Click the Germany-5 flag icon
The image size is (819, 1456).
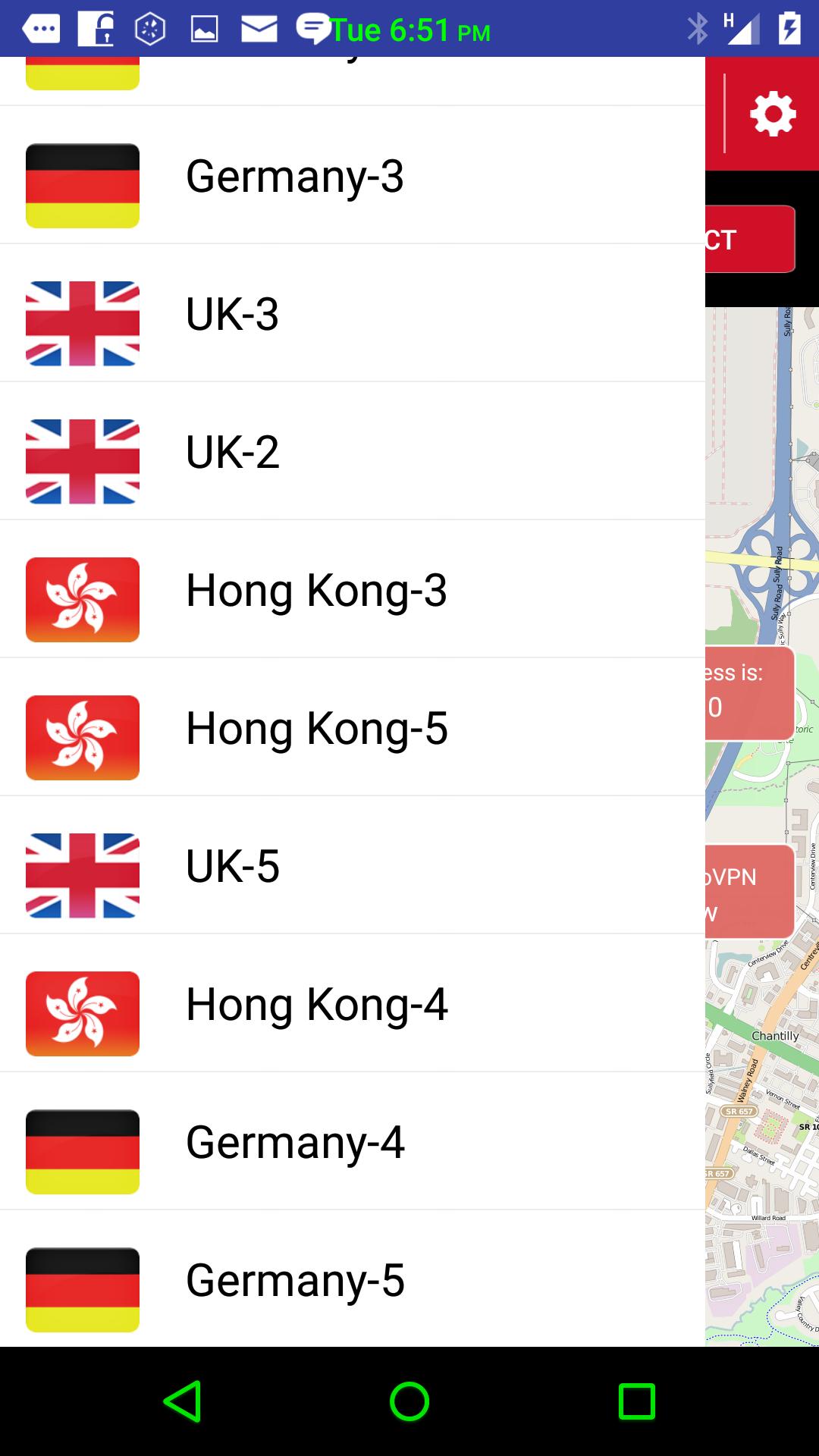click(83, 1289)
